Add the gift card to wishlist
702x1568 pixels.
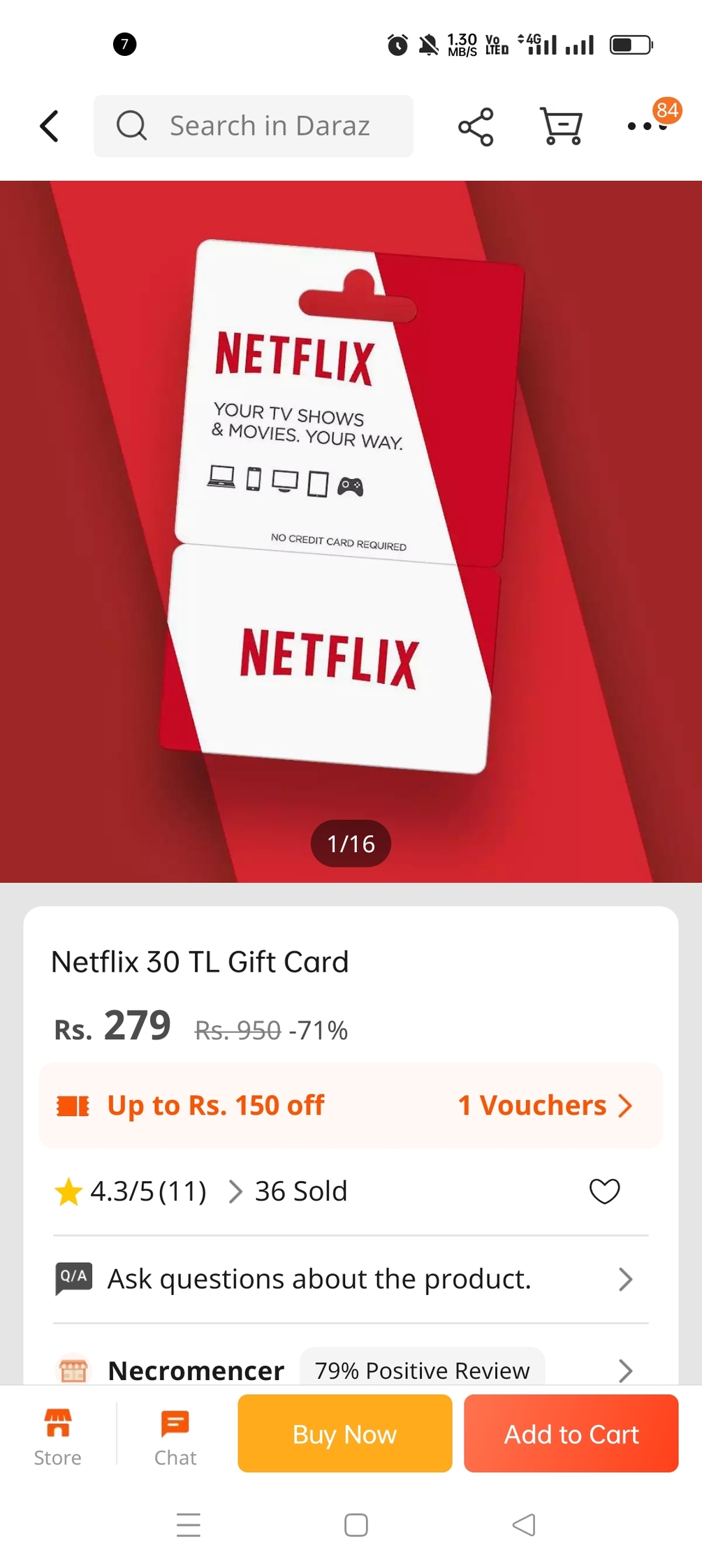pos(604,1192)
